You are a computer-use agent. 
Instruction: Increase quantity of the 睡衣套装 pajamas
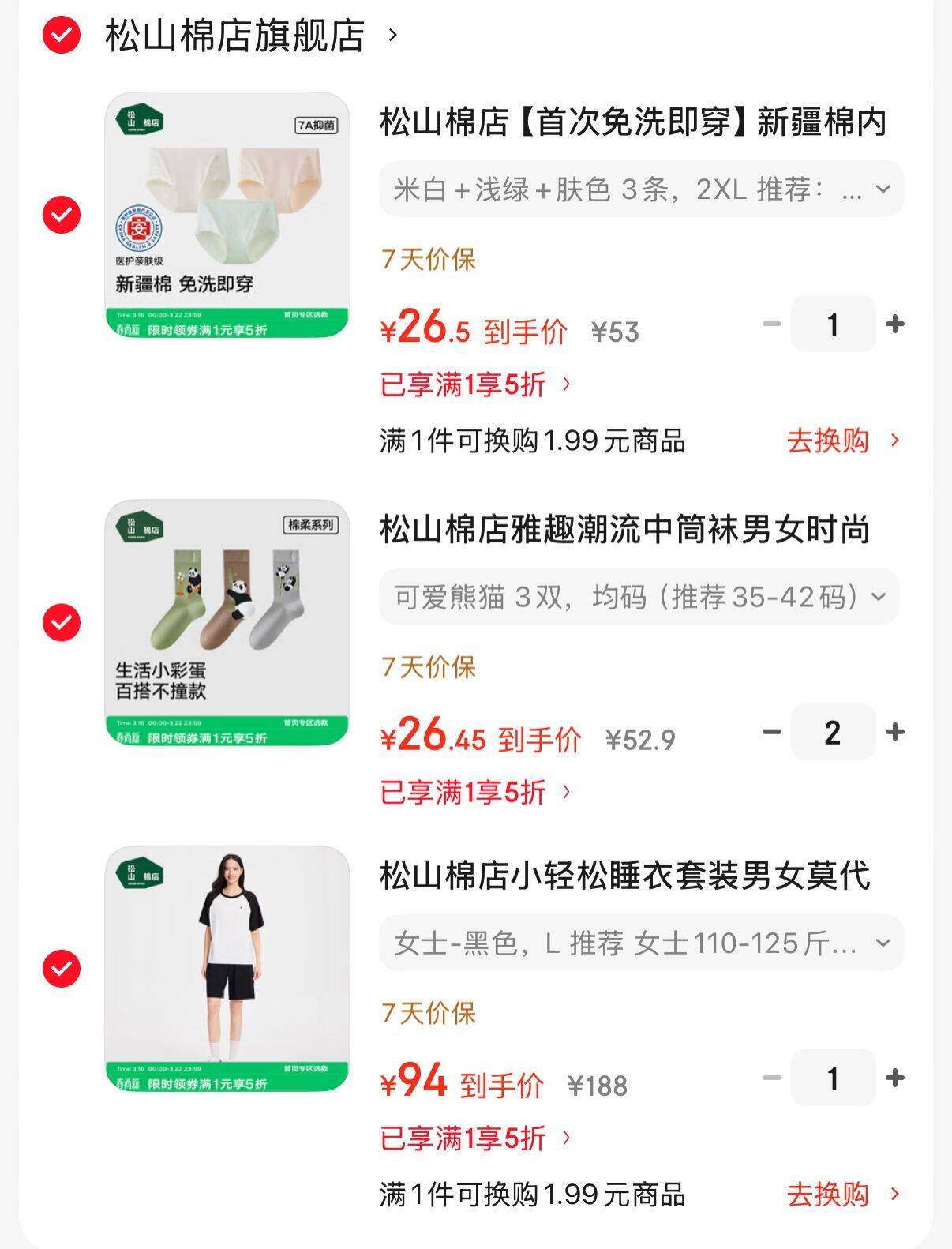click(894, 1078)
